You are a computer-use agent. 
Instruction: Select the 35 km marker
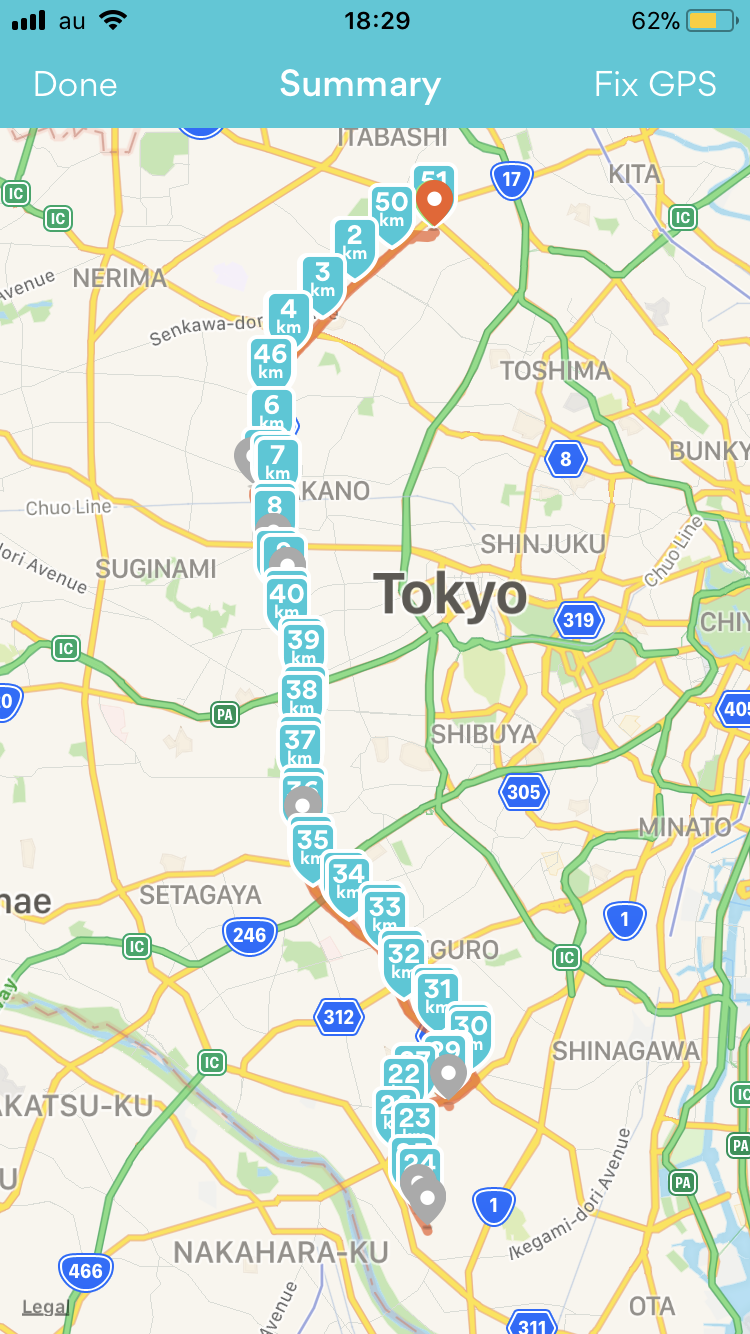click(x=313, y=845)
